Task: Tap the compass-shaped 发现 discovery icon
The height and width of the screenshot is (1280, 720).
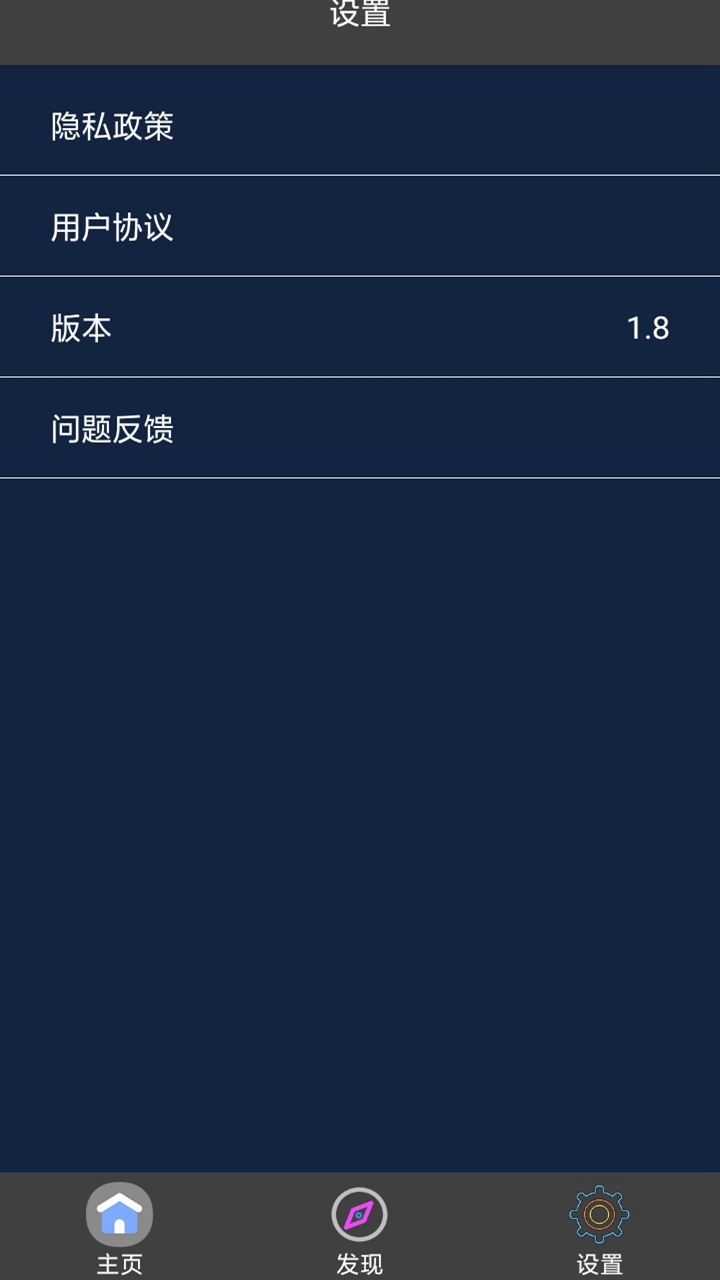Action: click(x=360, y=1212)
